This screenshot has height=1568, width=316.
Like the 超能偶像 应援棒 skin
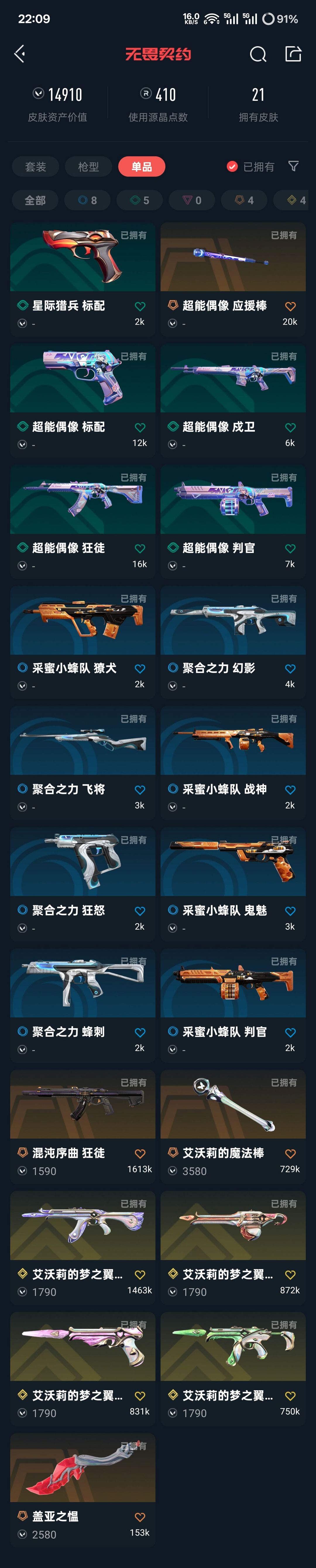291,306
